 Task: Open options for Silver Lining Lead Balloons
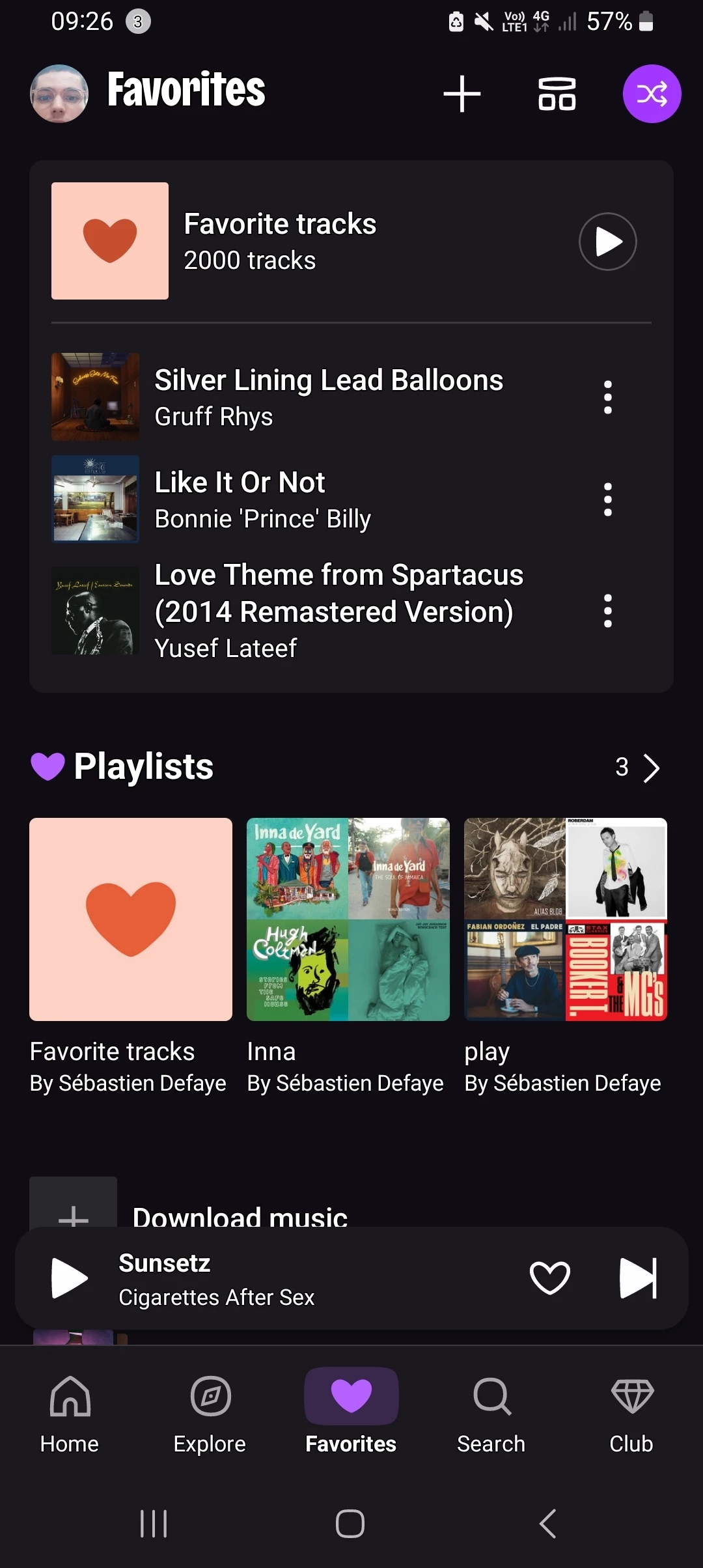click(x=607, y=397)
